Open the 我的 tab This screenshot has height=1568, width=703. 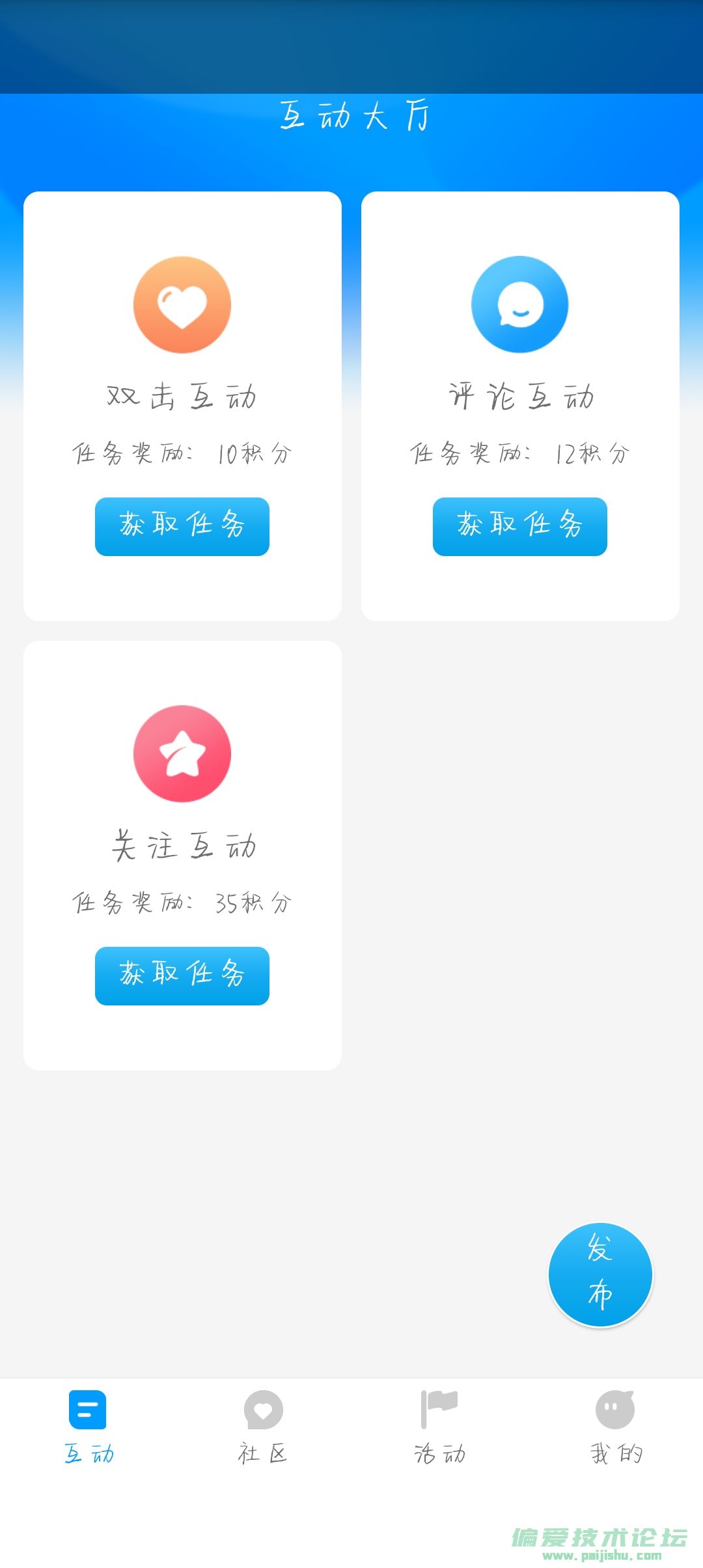pyautogui.click(x=615, y=1452)
